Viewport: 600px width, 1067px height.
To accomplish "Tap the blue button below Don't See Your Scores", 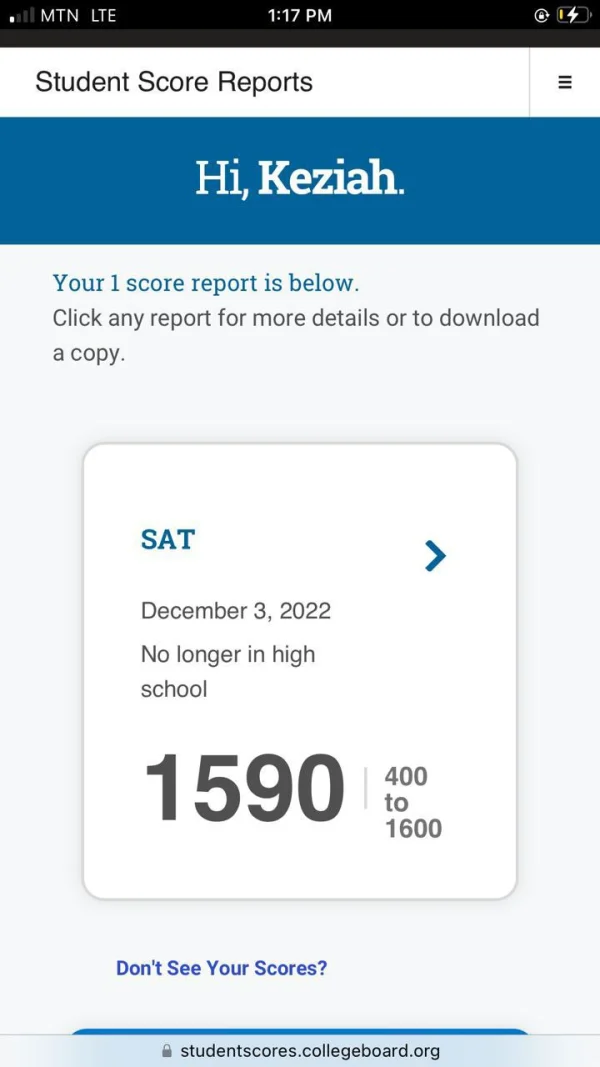I will [300, 1032].
